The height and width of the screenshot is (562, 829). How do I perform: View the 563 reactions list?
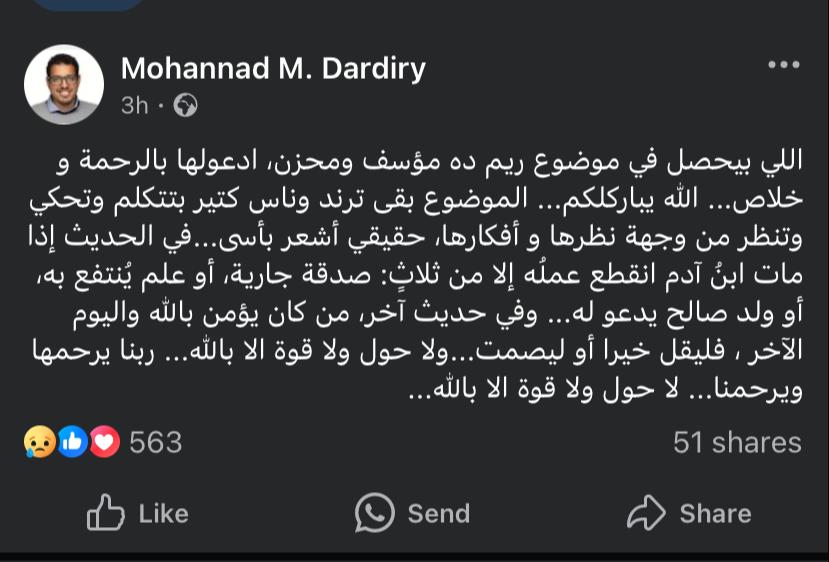(102, 442)
